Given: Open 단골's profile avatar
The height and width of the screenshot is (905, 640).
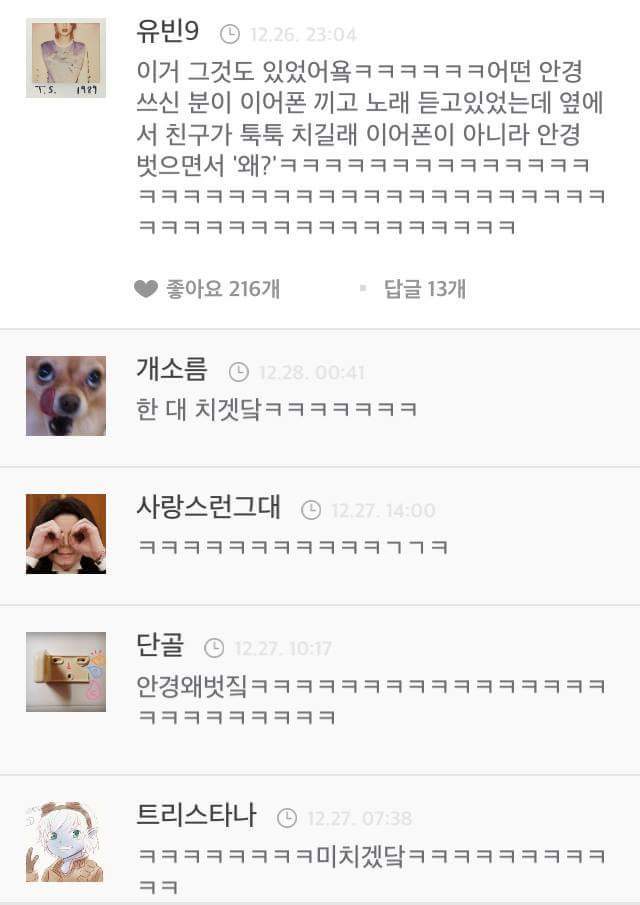Looking at the screenshot, I should (x=66, y=671).
